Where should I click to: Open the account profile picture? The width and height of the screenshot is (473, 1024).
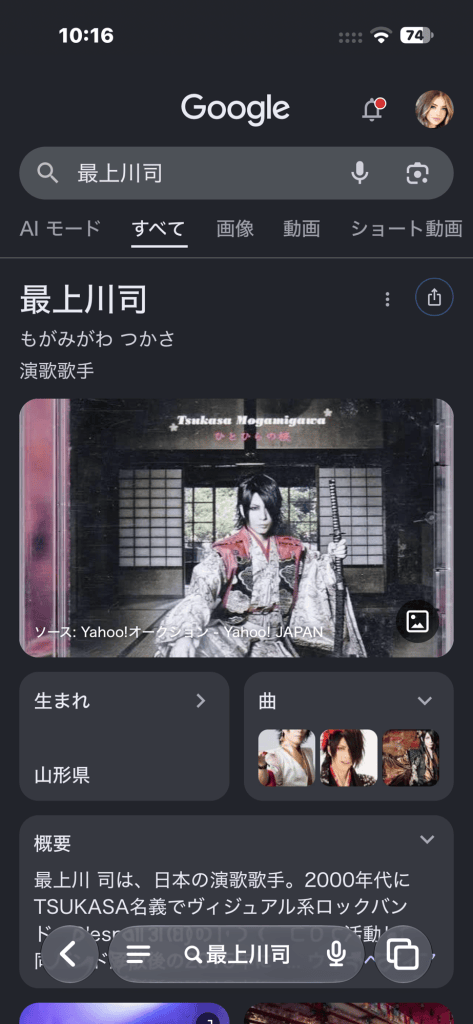point(434,109)
